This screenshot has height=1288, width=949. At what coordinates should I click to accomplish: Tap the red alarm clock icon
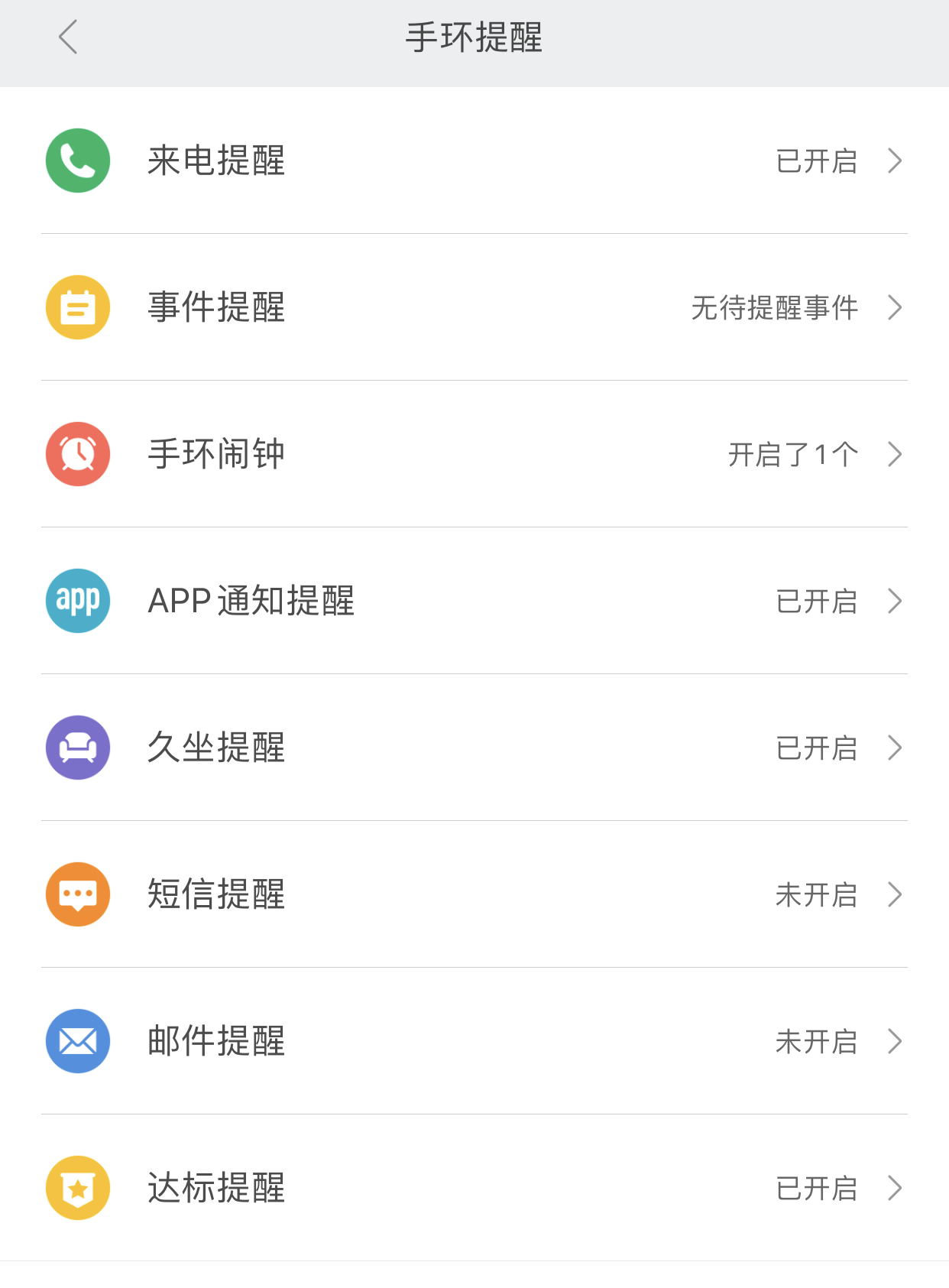[x=77, y=453]
